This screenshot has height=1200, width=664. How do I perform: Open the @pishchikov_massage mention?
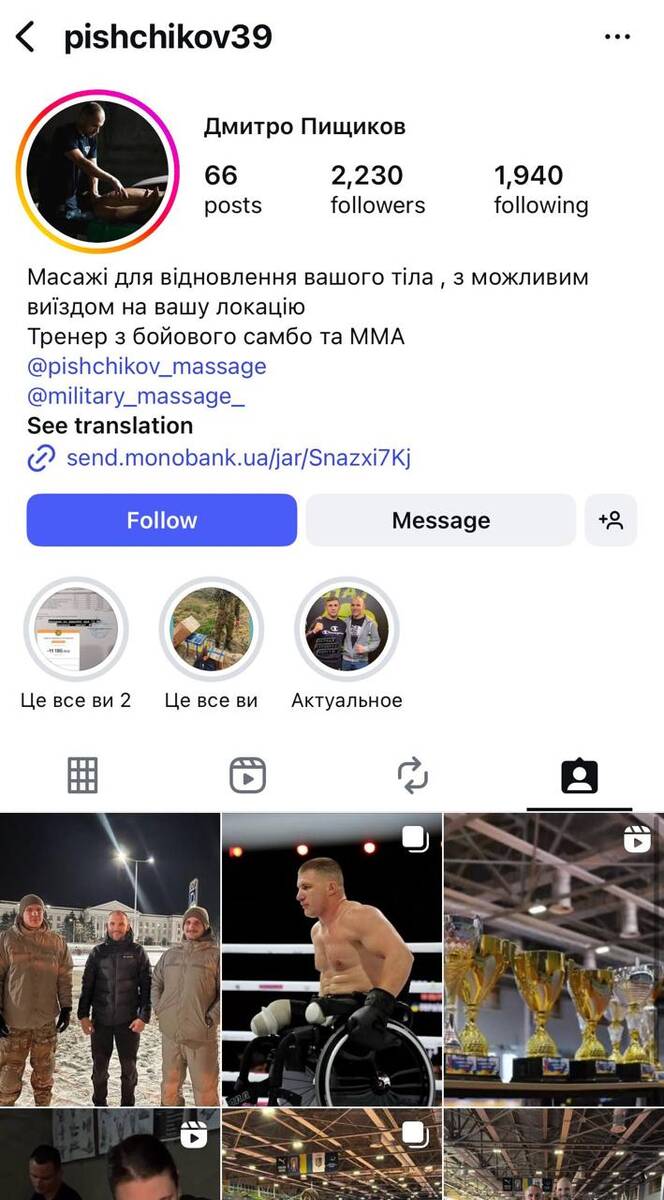[147, 366]
